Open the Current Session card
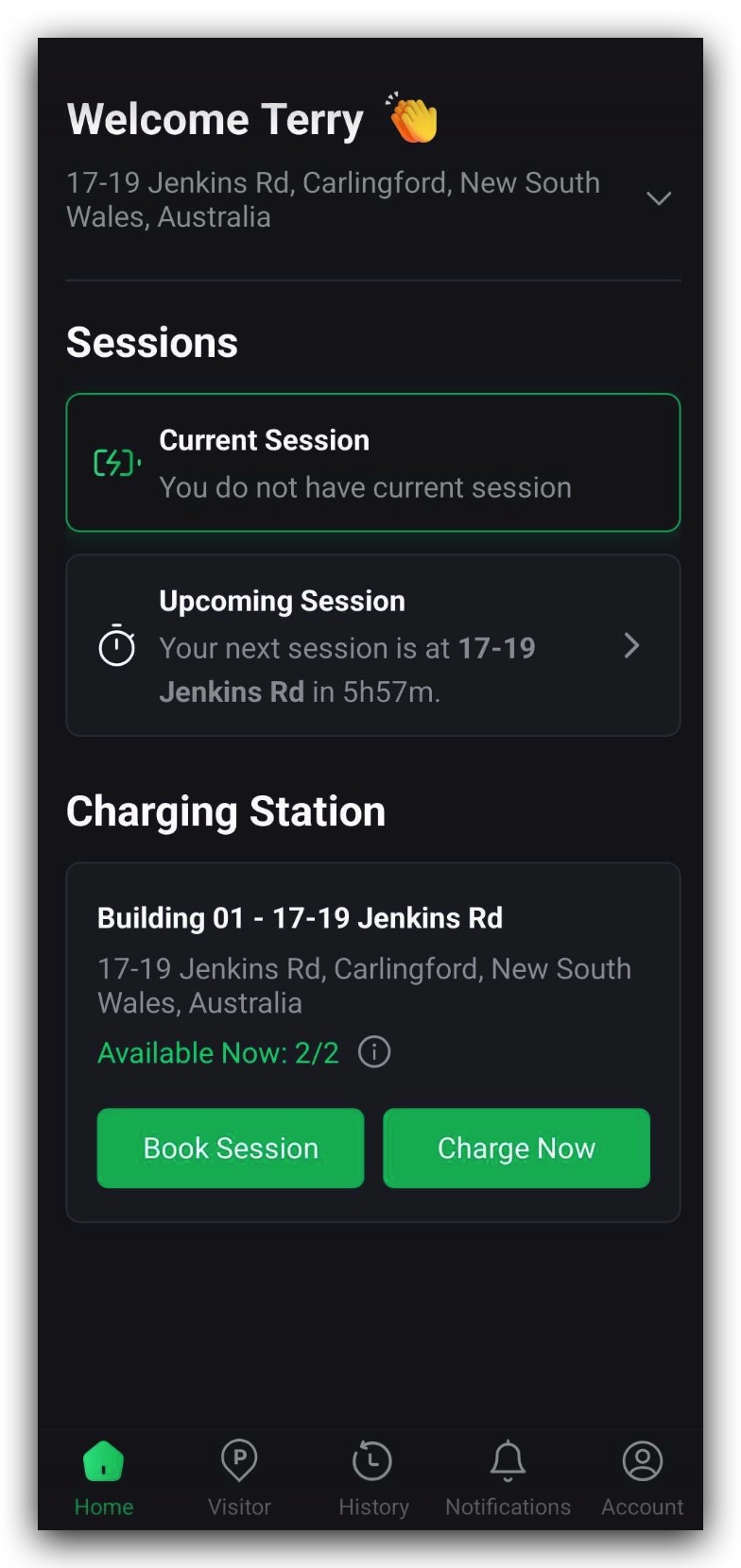741x1568 pixels. (372, 463)
